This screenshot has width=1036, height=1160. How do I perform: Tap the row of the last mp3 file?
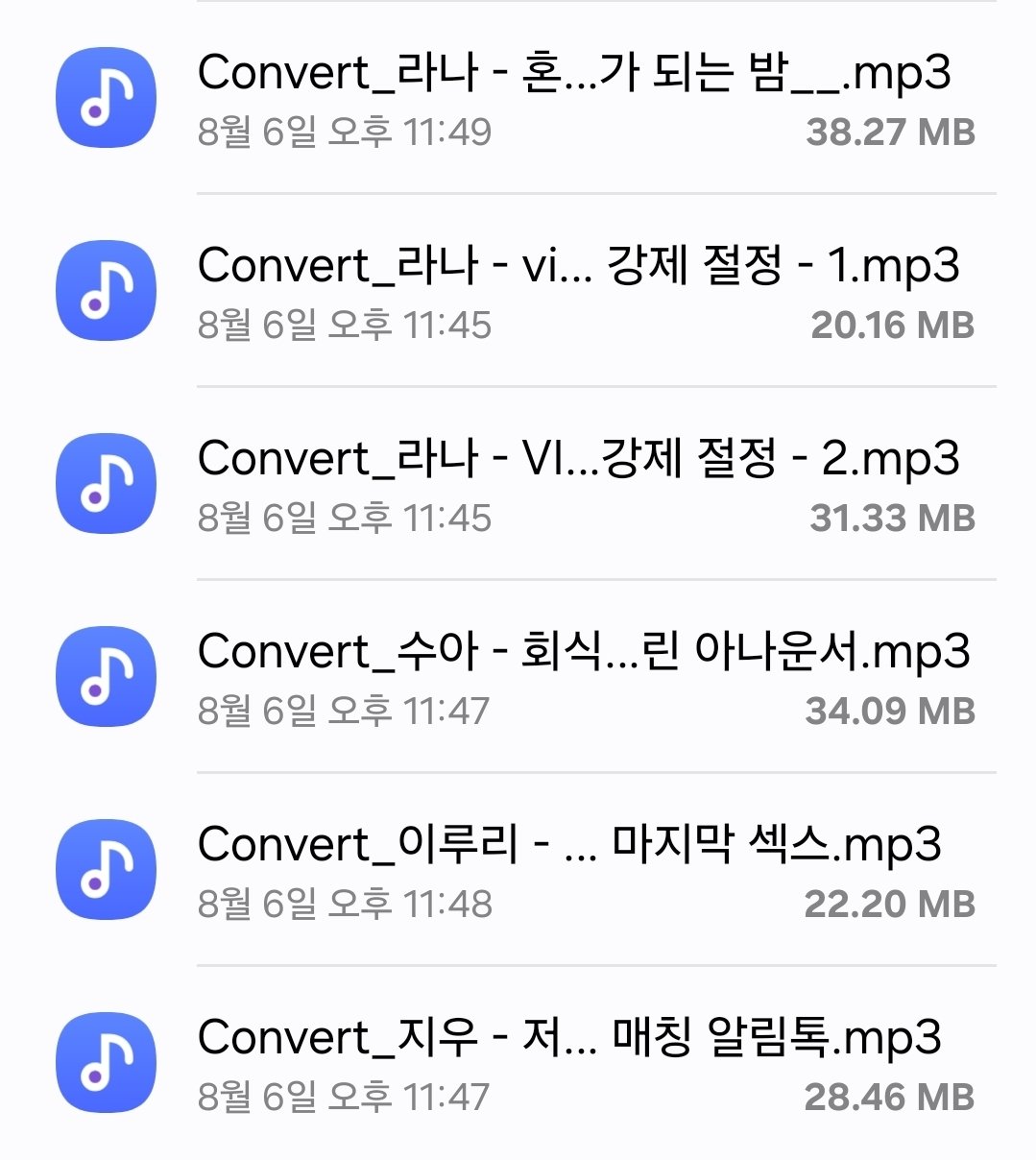tap(518, 1060)
